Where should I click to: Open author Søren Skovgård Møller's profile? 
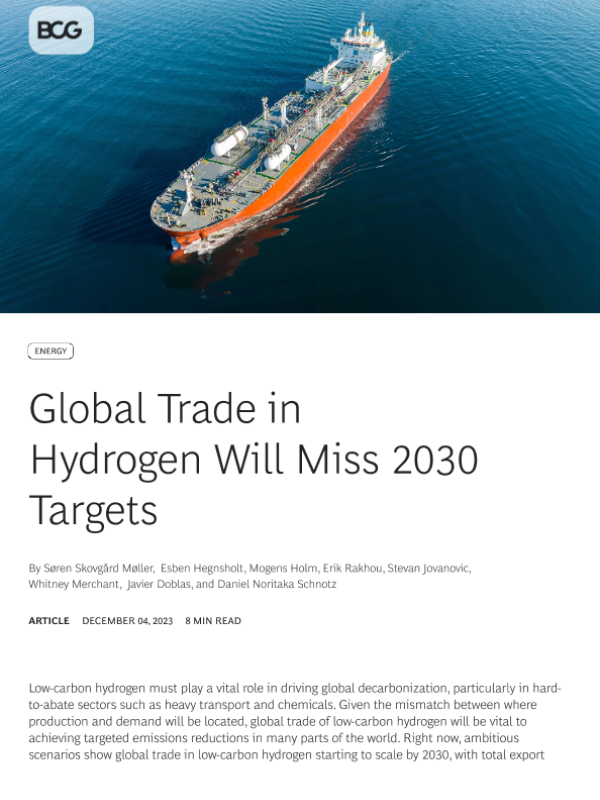pyautogui.click(x=97, y=568)
